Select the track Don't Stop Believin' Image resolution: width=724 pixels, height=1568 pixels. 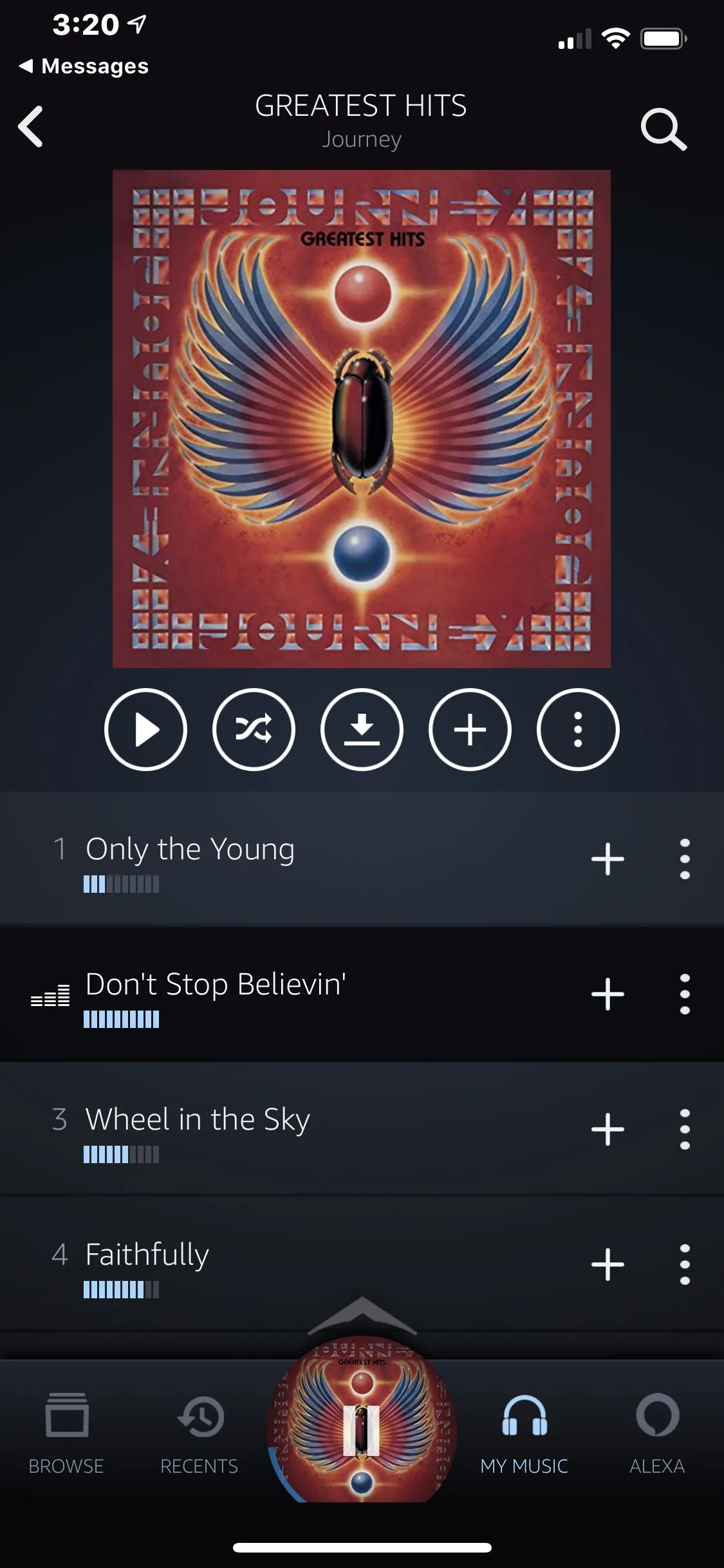216,985
